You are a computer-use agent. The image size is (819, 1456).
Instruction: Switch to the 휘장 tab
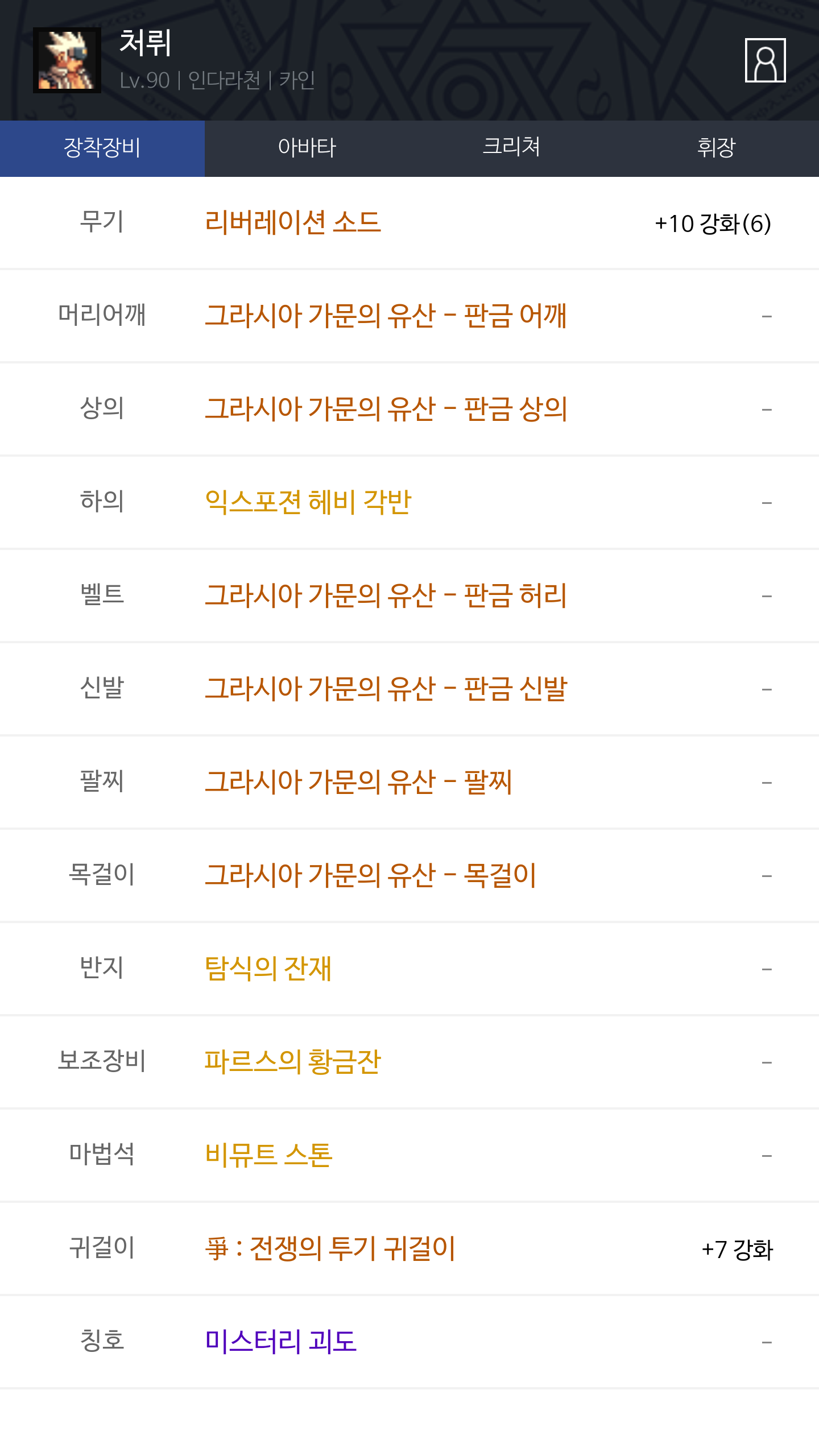[x=717, y=148]
